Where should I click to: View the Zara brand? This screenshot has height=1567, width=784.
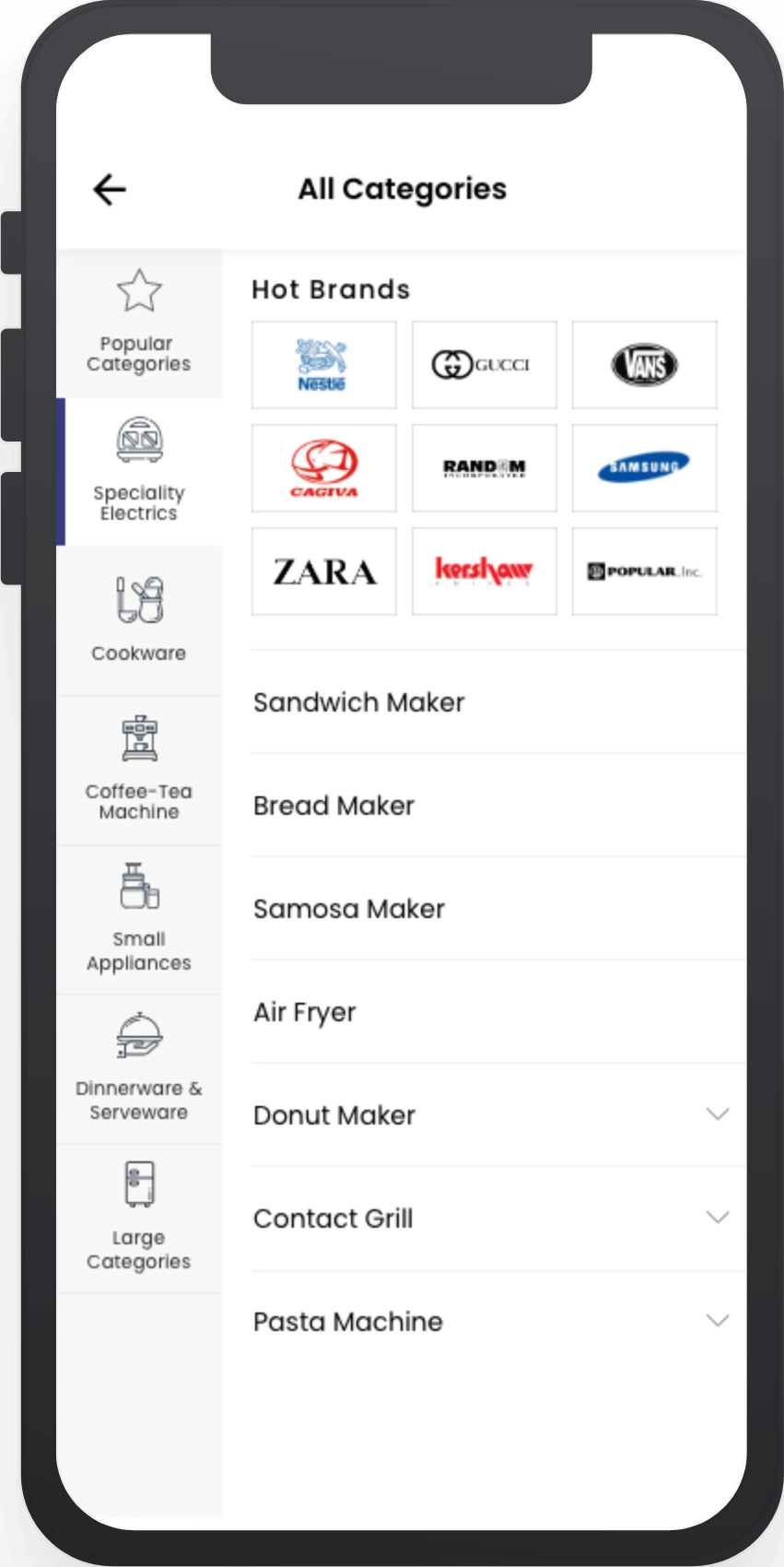[324, 571]
